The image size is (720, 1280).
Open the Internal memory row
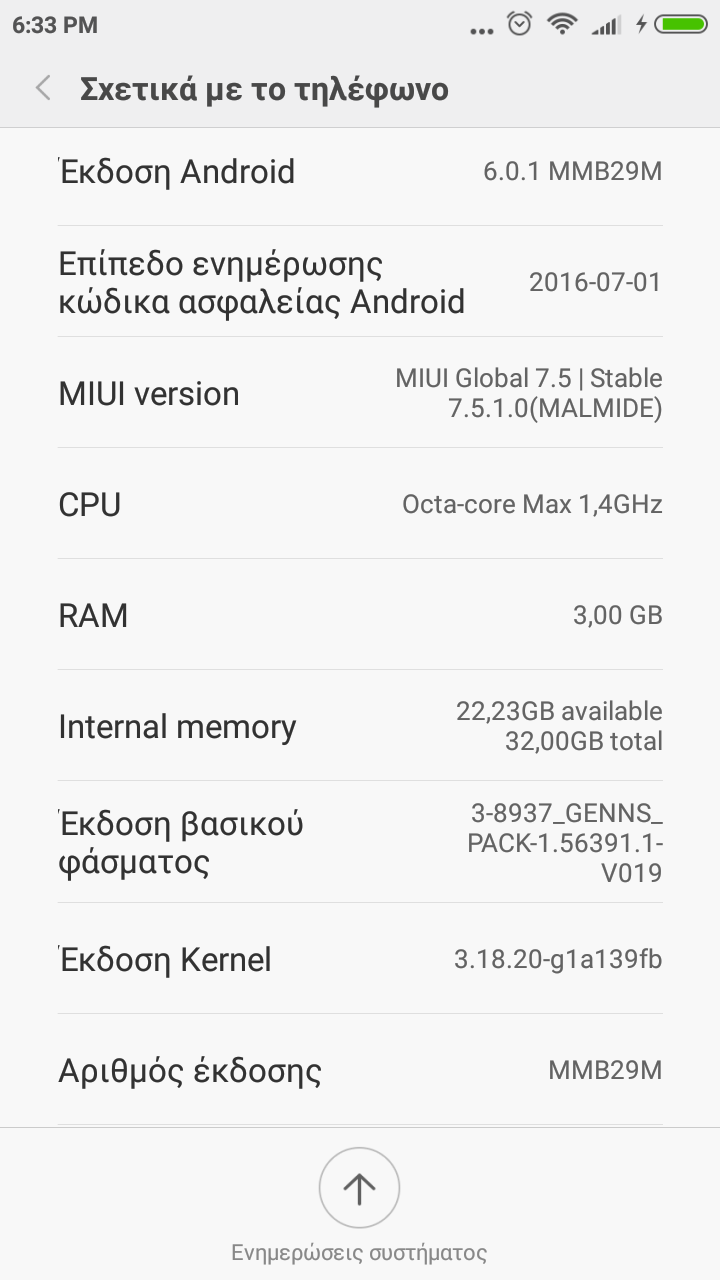click(360, 726)
